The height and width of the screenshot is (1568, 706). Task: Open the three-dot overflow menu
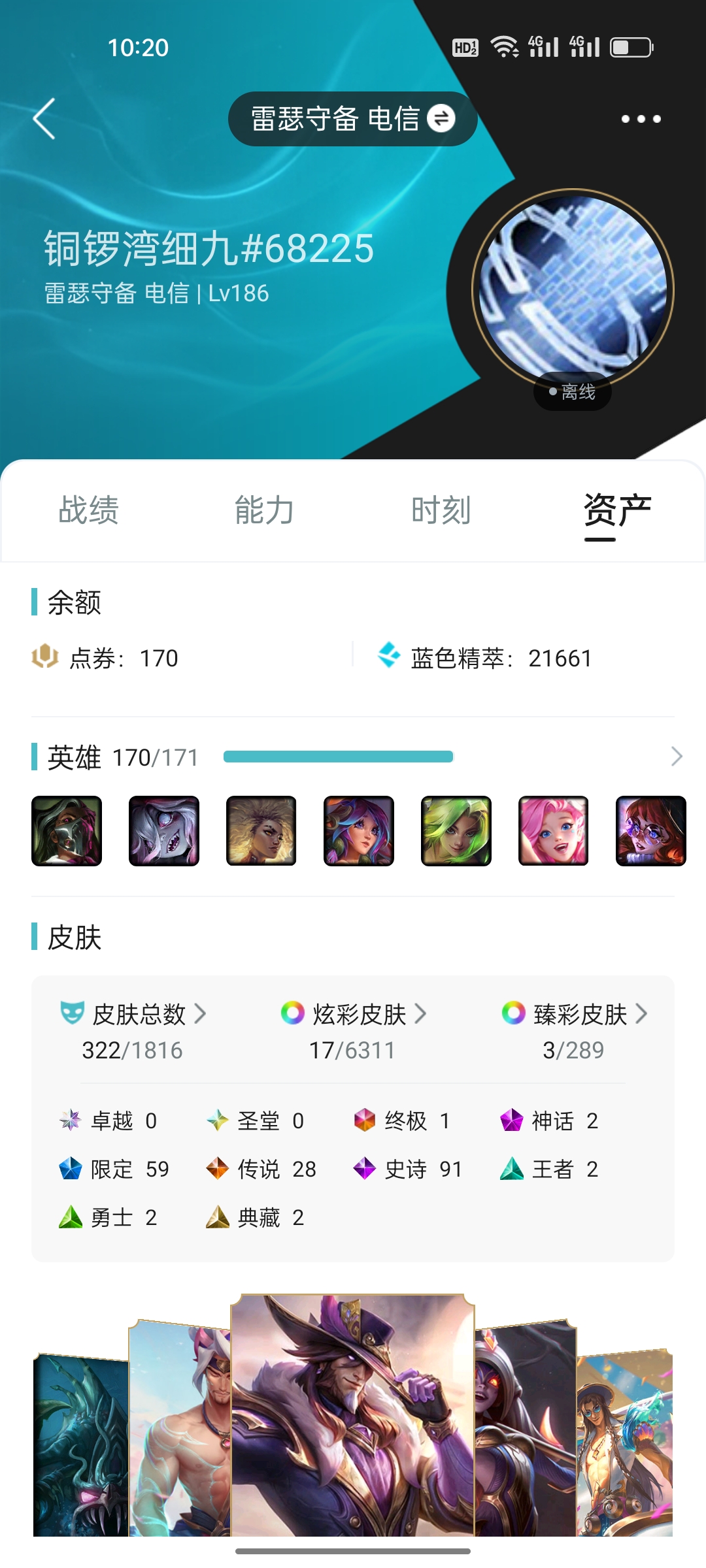tap(641, 119)
